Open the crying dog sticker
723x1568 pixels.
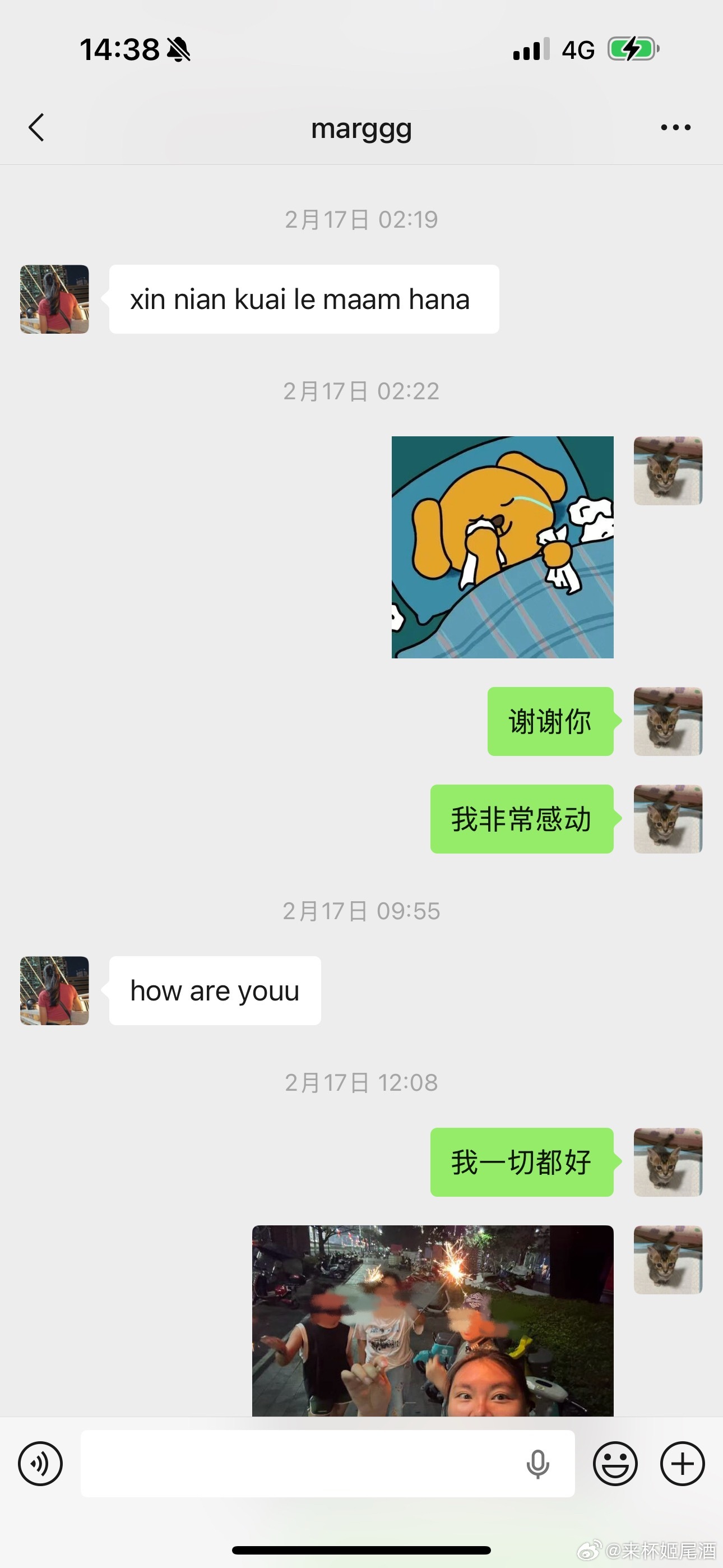click(x=502, y=547)
